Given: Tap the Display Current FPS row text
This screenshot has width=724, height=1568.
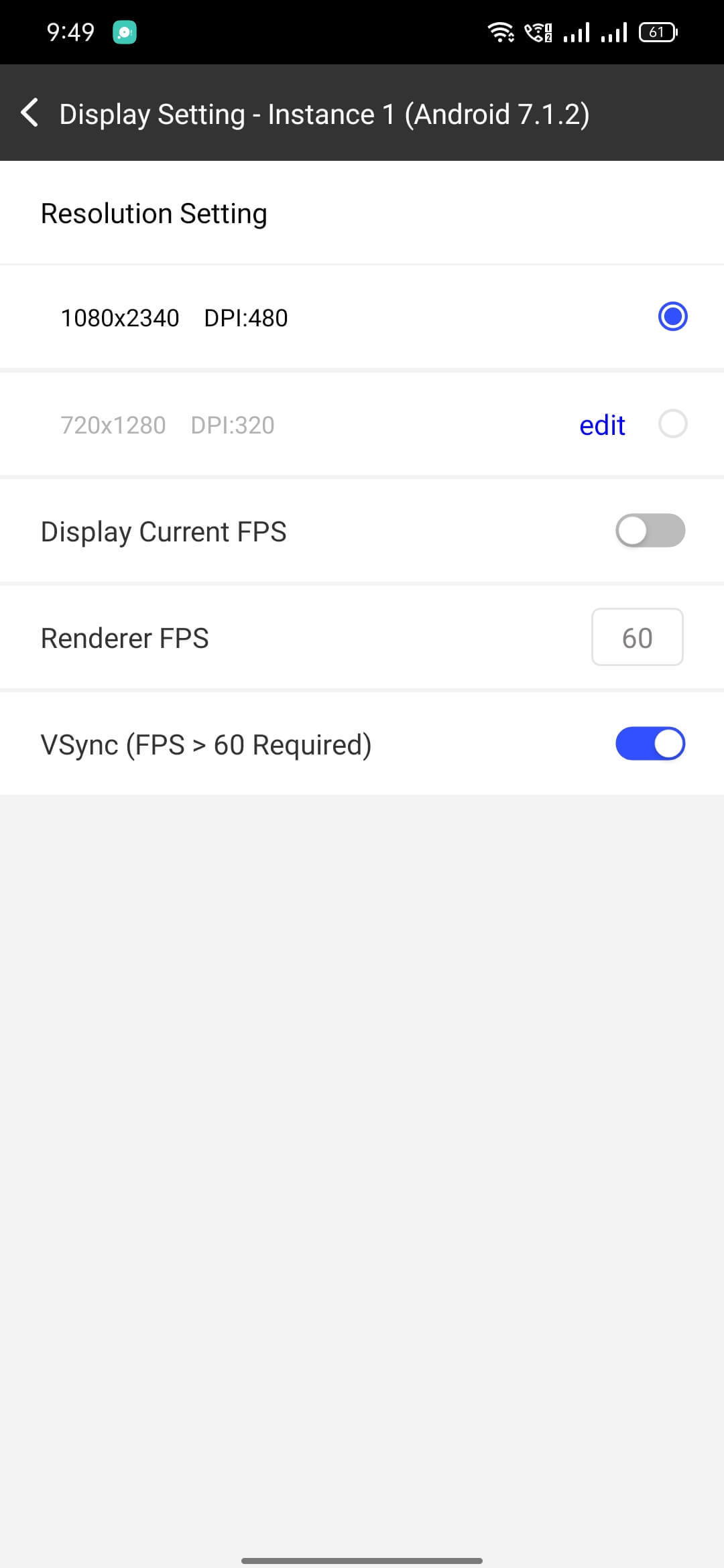Looking at the screenshot, I should tap(164, 531).
